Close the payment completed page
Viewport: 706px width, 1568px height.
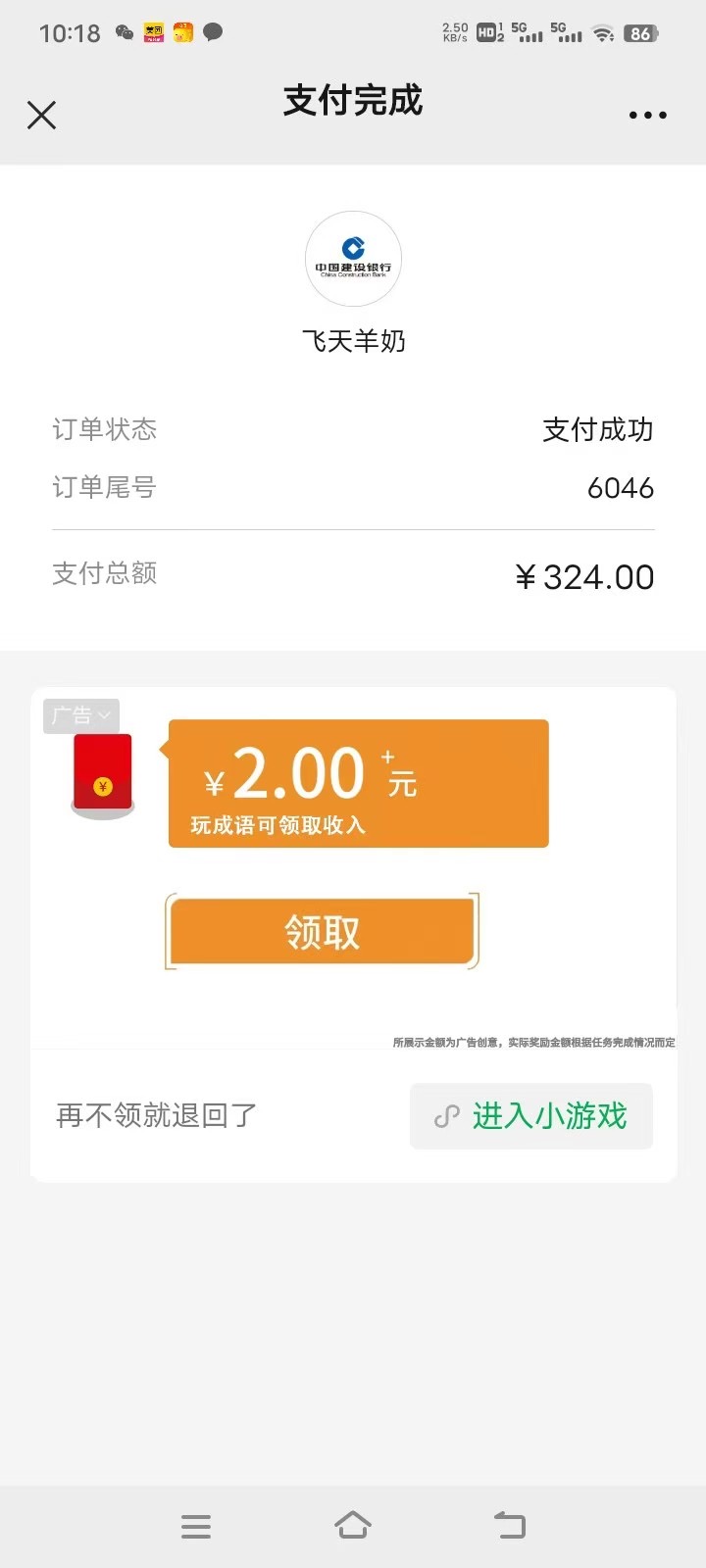coord(41,116)
